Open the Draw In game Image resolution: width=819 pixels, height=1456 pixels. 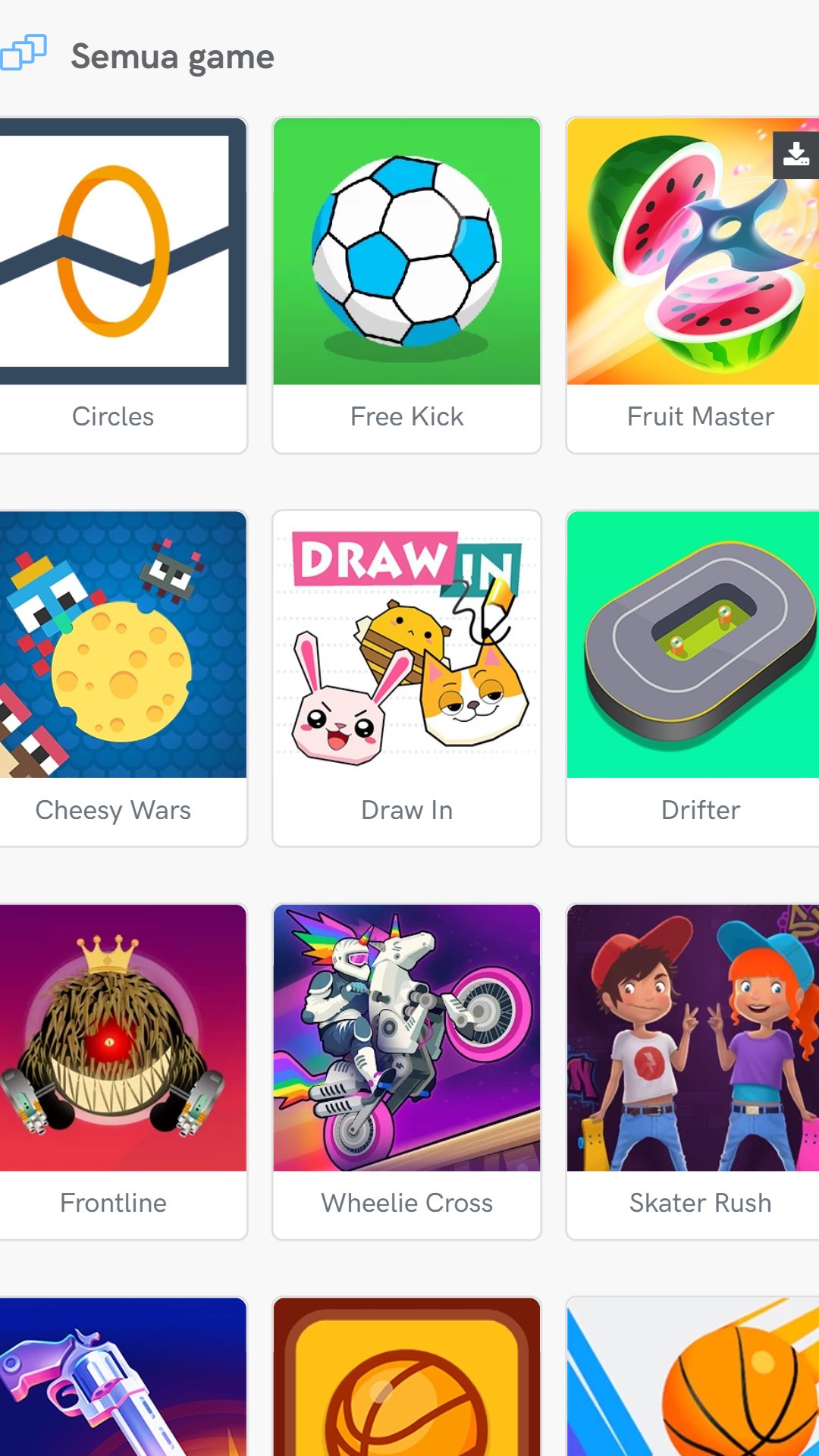click(406, 678)
